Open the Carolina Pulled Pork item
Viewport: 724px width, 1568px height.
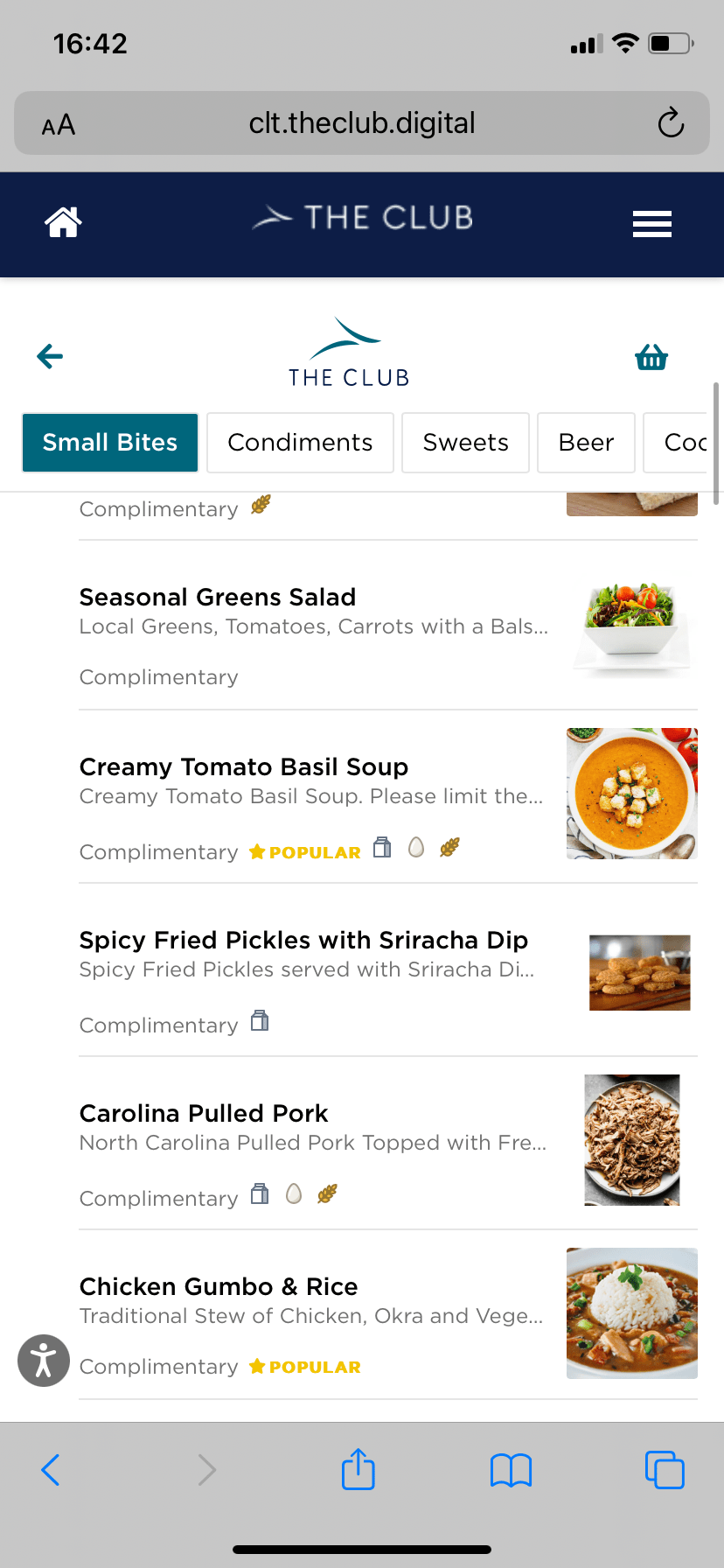pyautogui.click(x=204, y=1114)
